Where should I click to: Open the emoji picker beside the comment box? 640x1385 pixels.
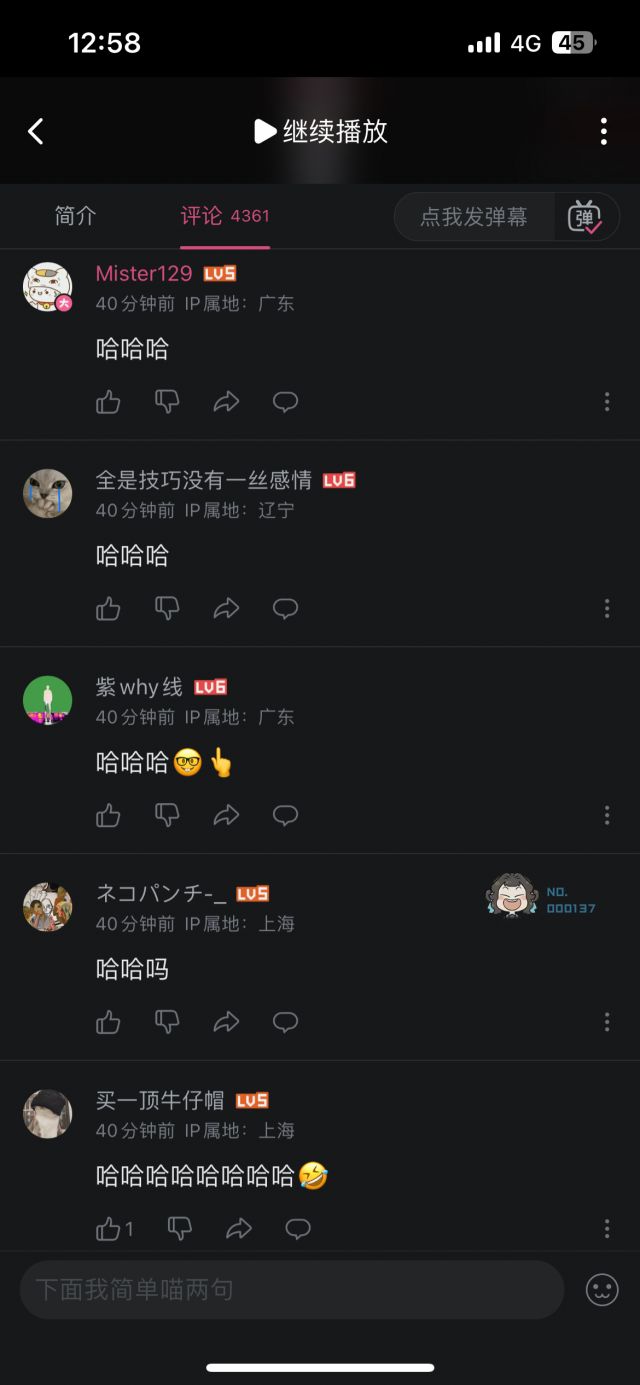coord(602,1290)
